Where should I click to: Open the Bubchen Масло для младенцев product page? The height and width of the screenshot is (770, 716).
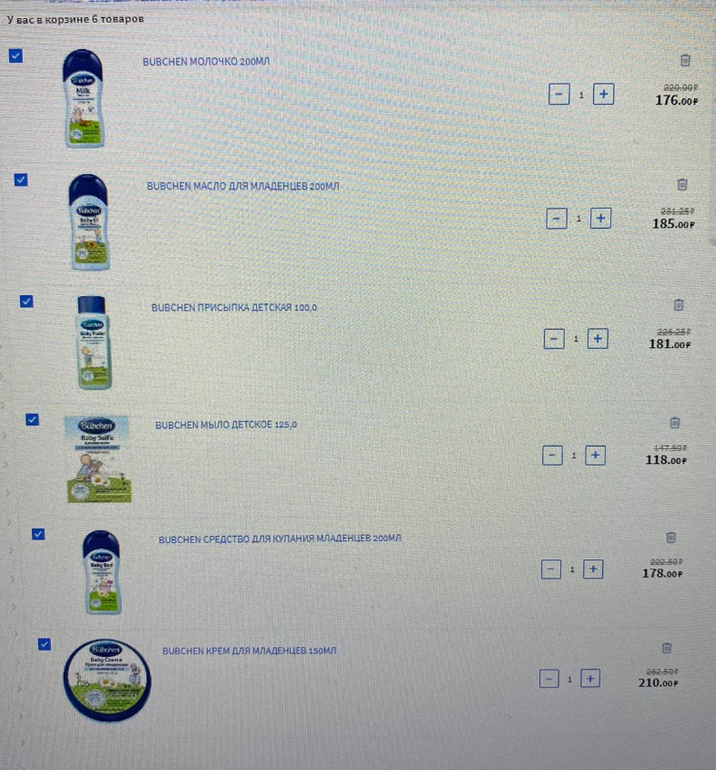click(243, 186)
